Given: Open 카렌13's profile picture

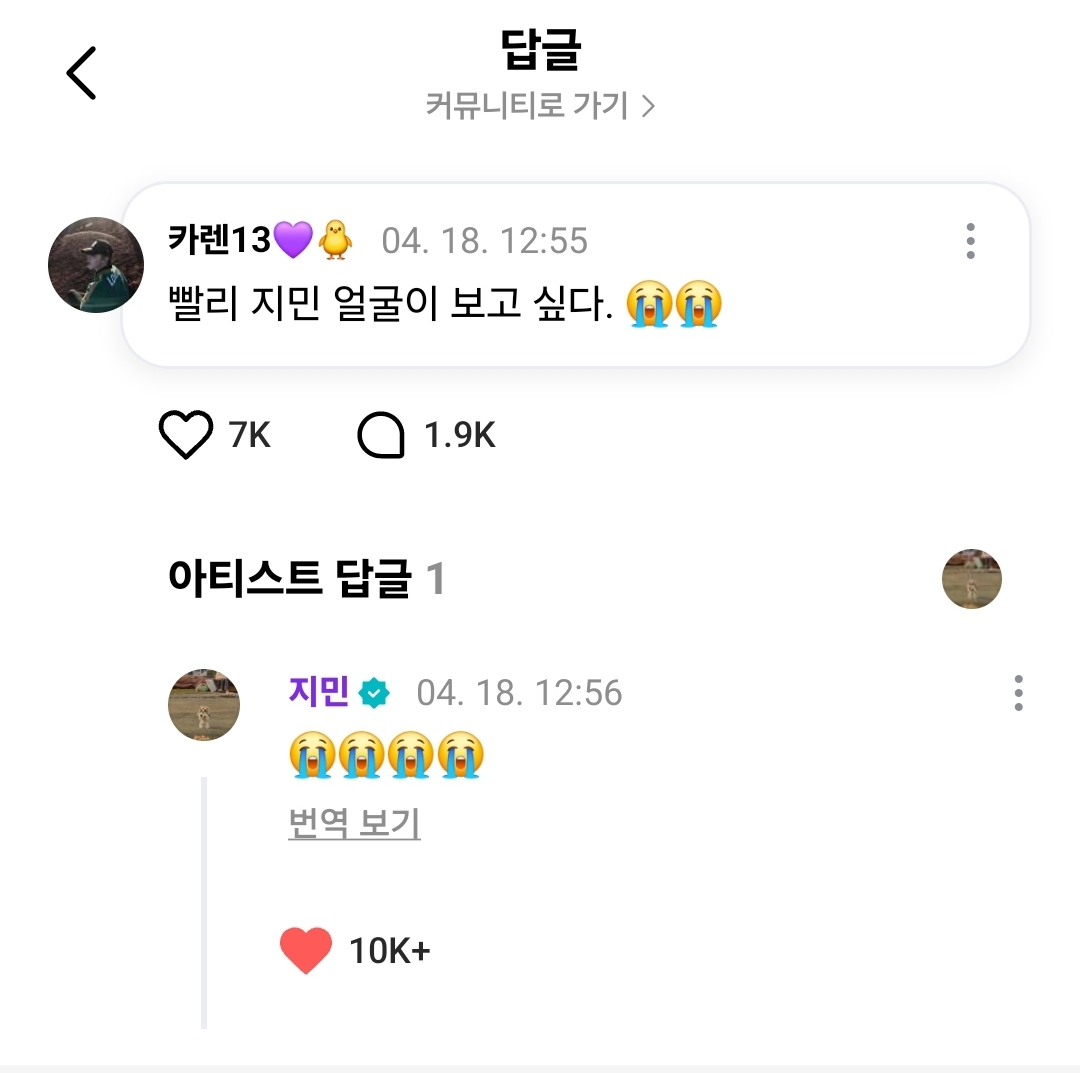Looking at the screenshot, I should pyautogui.click(x=96, y=265).
